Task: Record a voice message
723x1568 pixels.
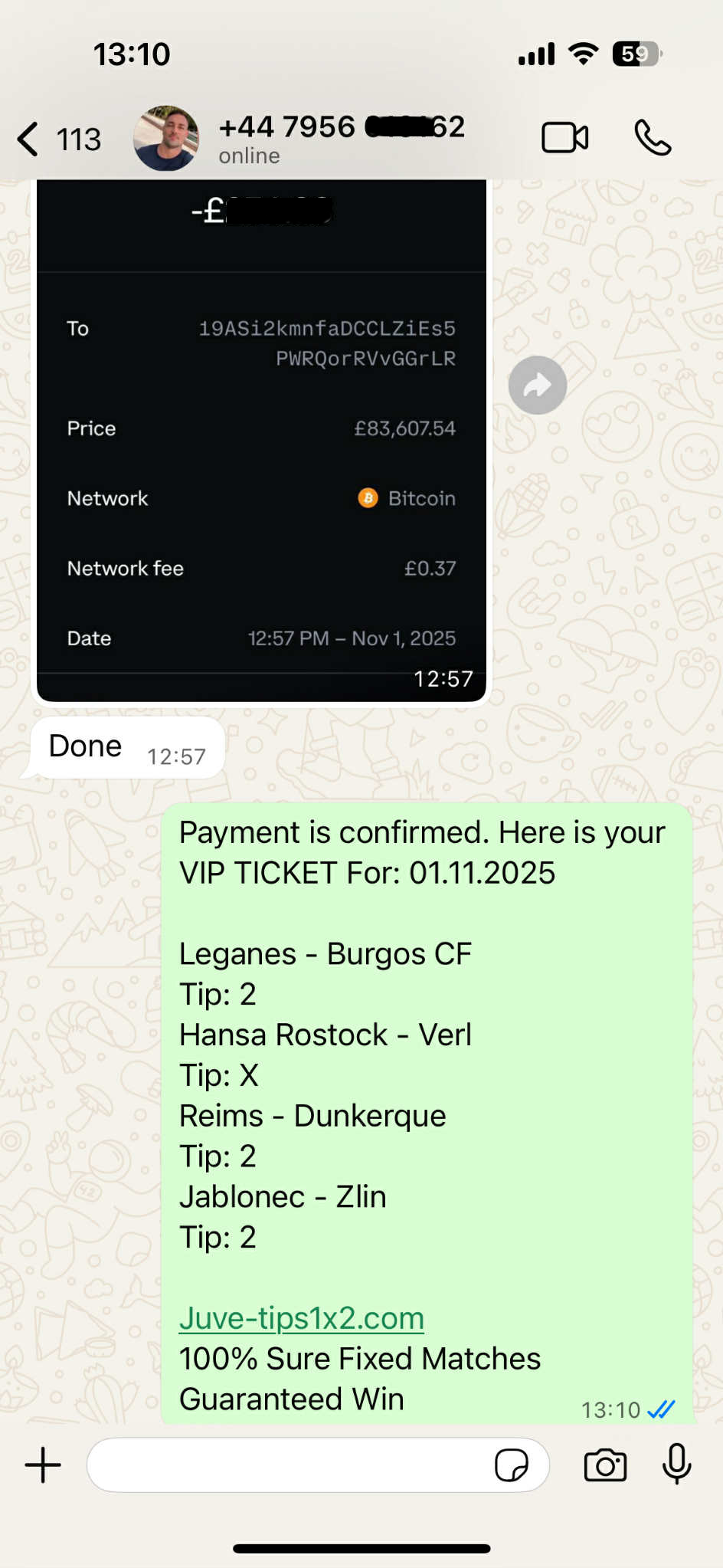Action: (x=676, y=1464)
